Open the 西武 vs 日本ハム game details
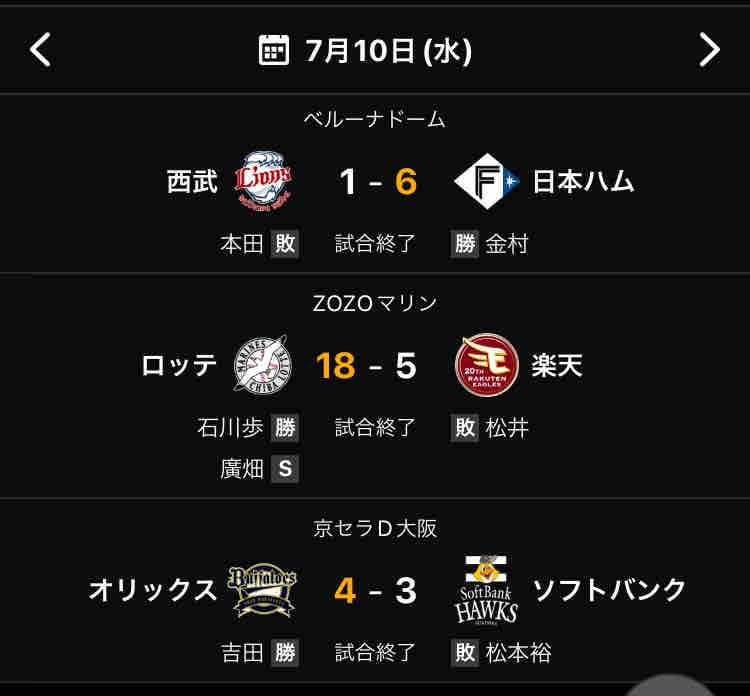This screenshot has height=696, width=750. (x=375, y=183)
